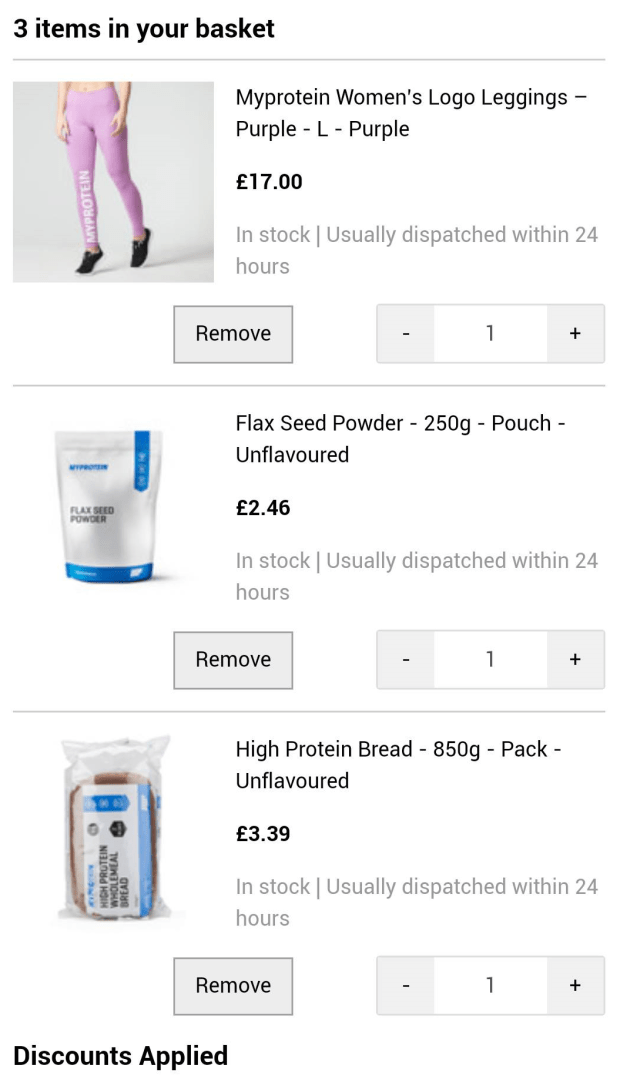620x1079 pixels.
Task: Decrease quantity of Flax Seed Powder
Action: tap(406, 660)
